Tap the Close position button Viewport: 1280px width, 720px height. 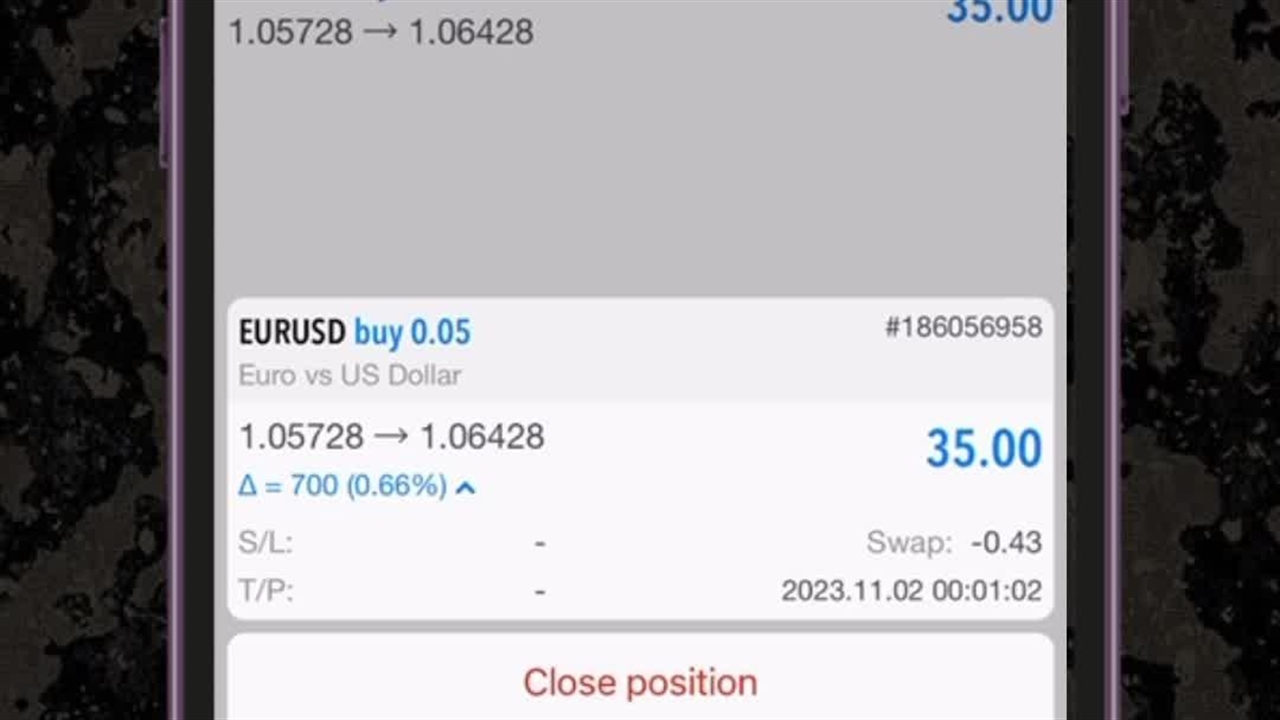tap(640, 682)
